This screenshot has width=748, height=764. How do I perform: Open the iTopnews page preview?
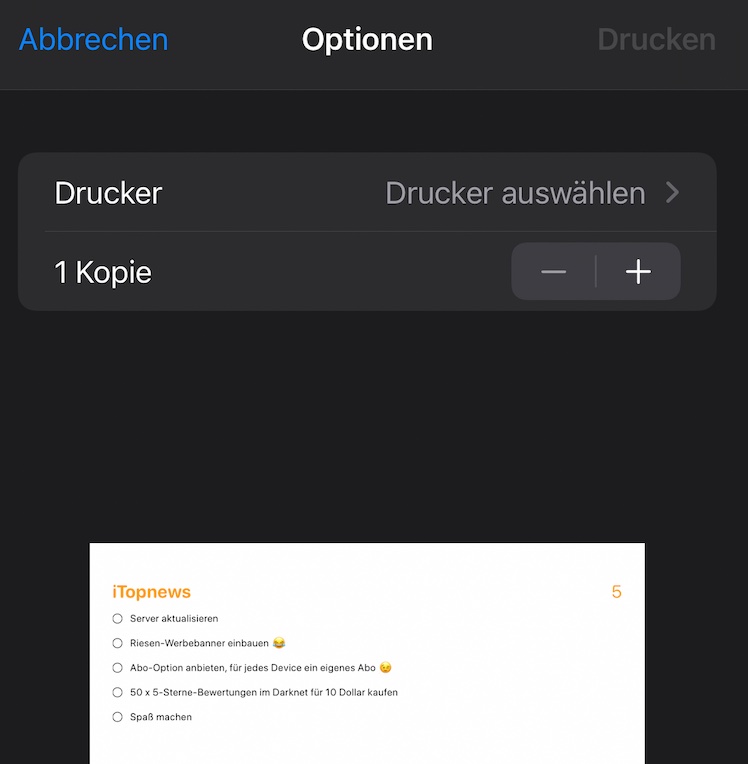[x=367, y=652]
